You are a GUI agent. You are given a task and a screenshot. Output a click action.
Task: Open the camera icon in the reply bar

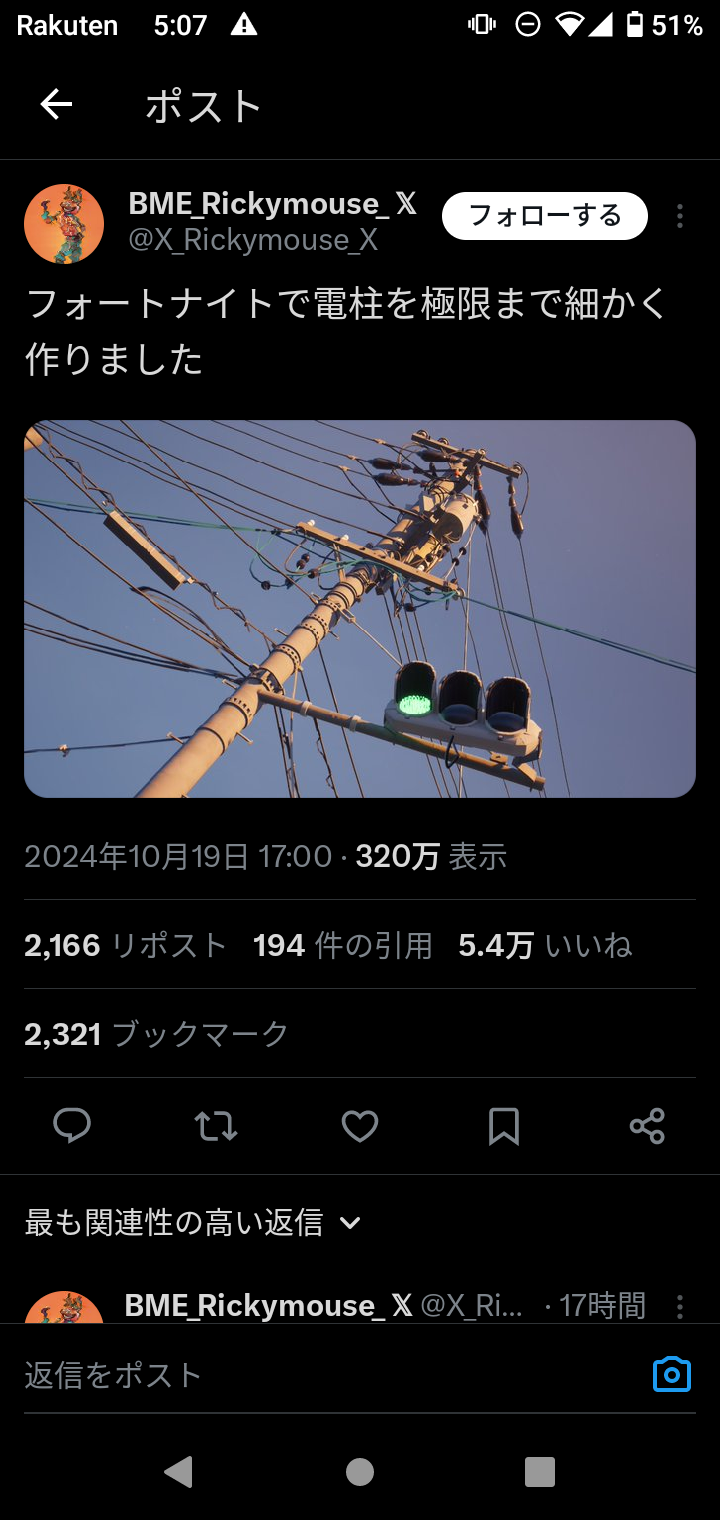point(671,1375)
